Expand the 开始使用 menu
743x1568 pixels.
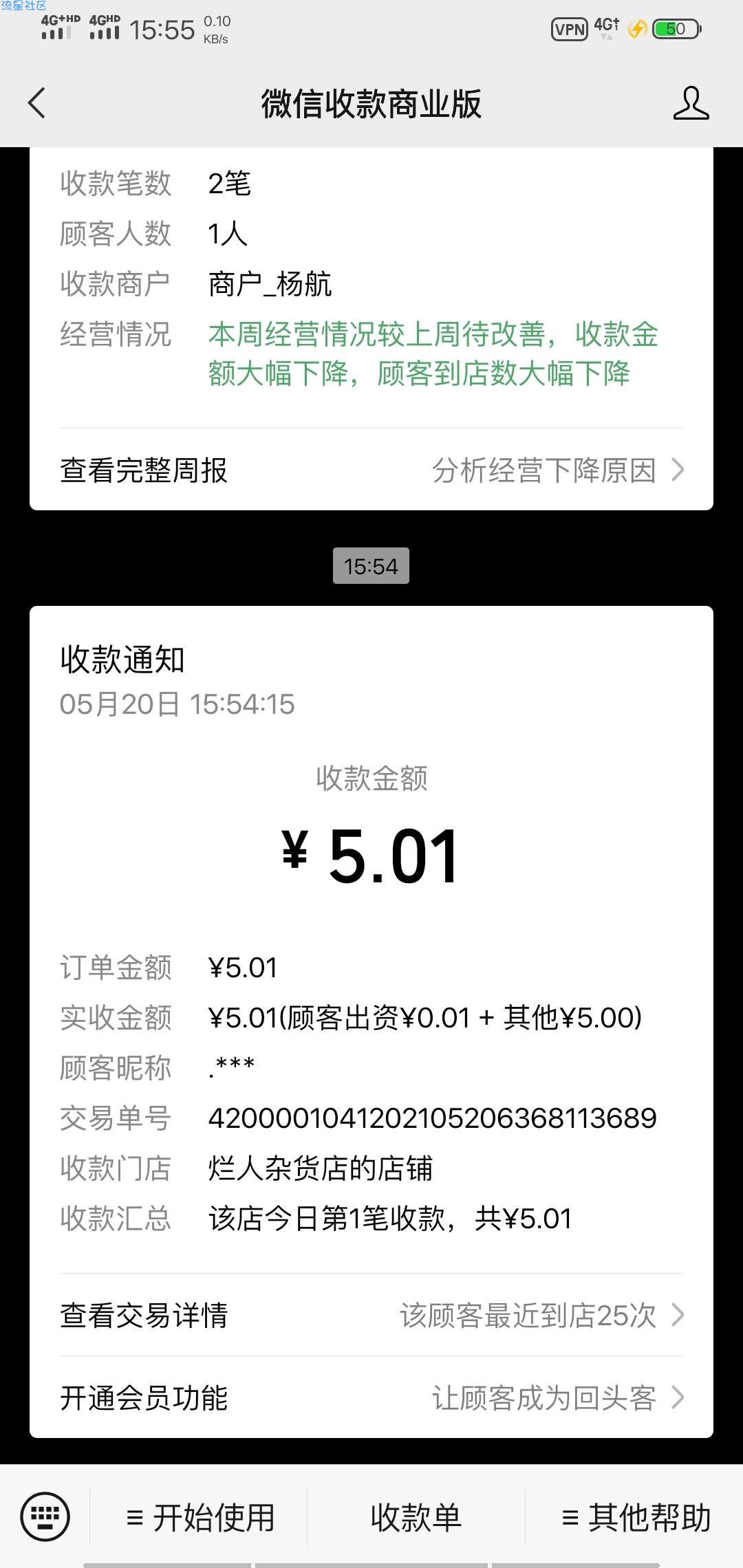(x=200, y=1517)
